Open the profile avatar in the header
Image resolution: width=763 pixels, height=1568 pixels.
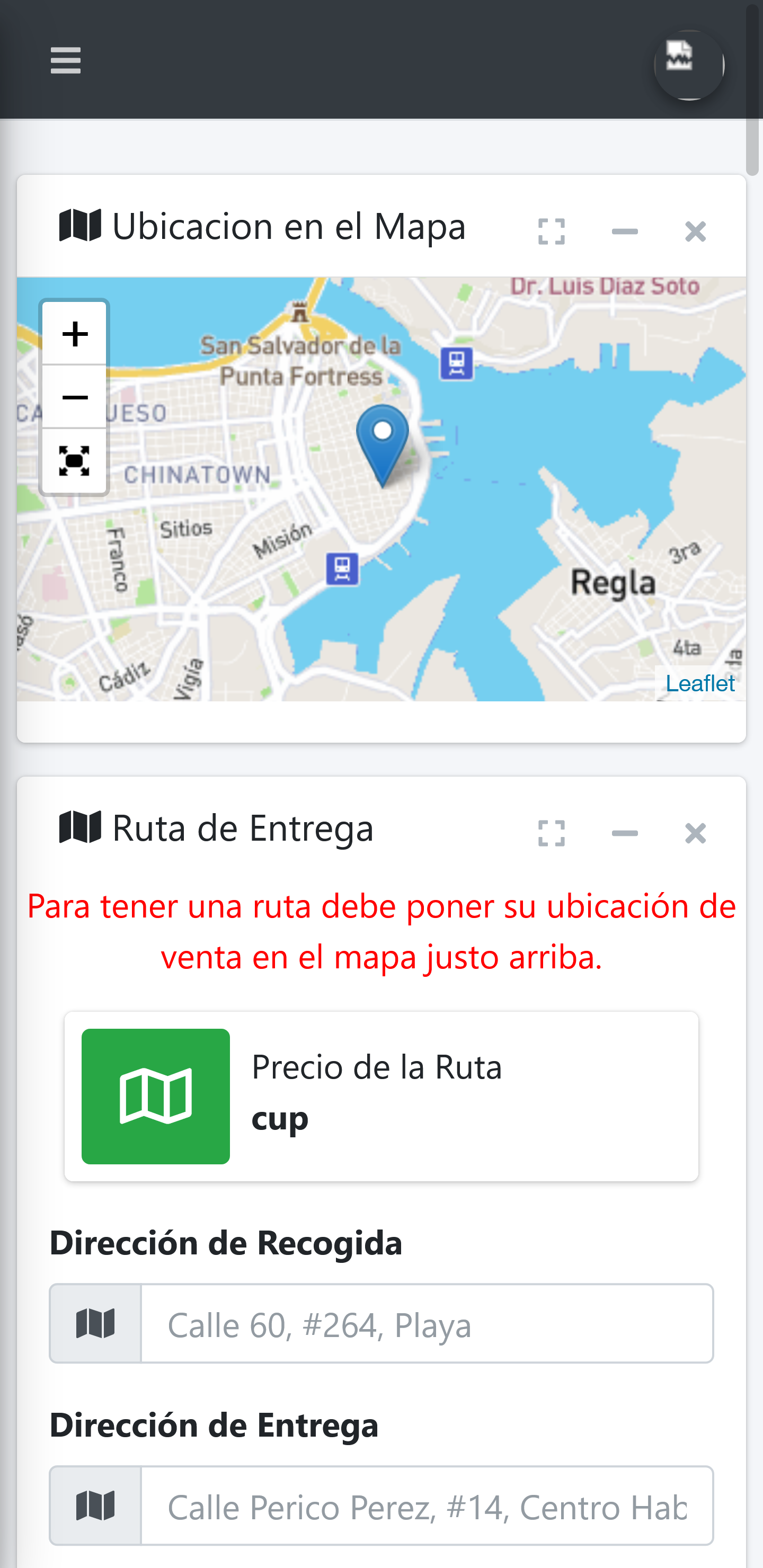tap(688, 65)
